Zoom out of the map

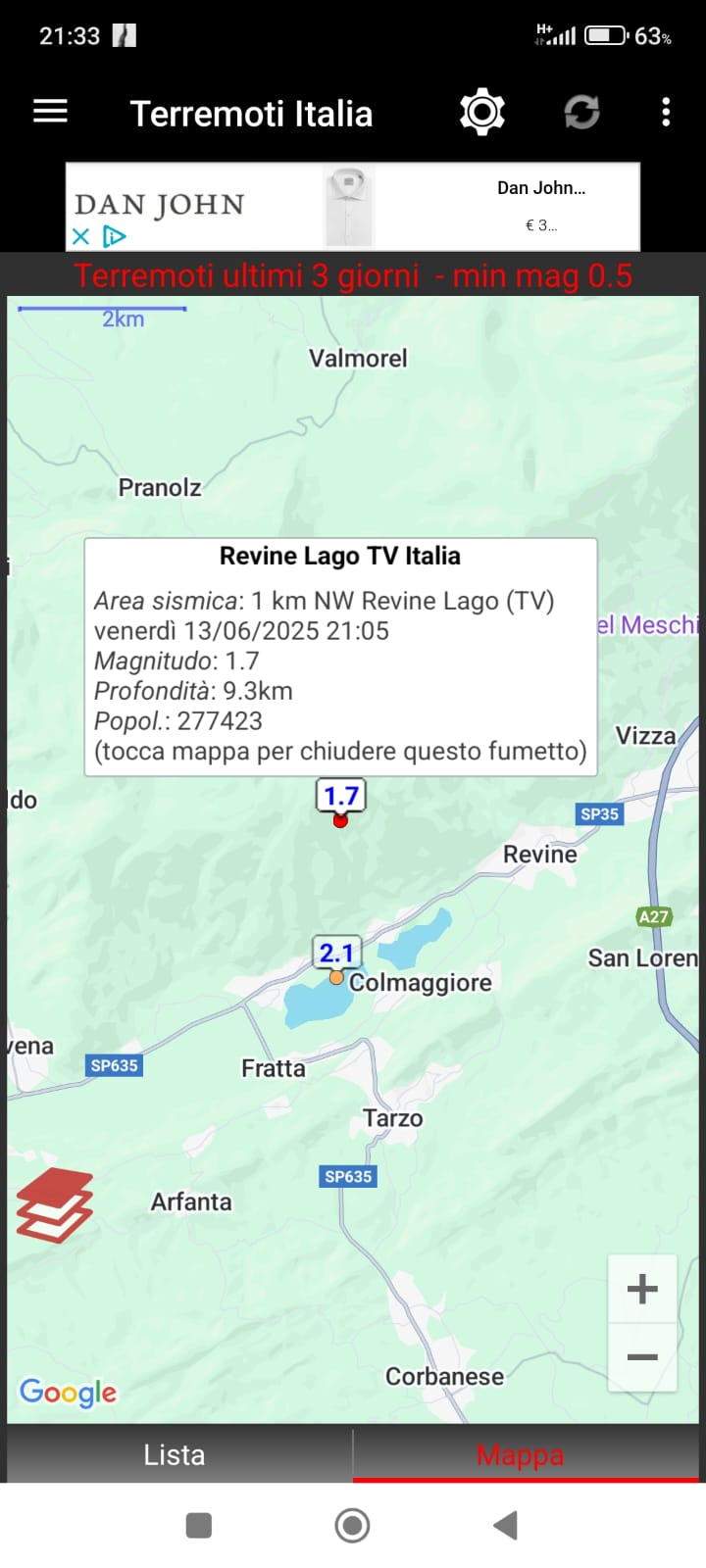[642, 1357]
